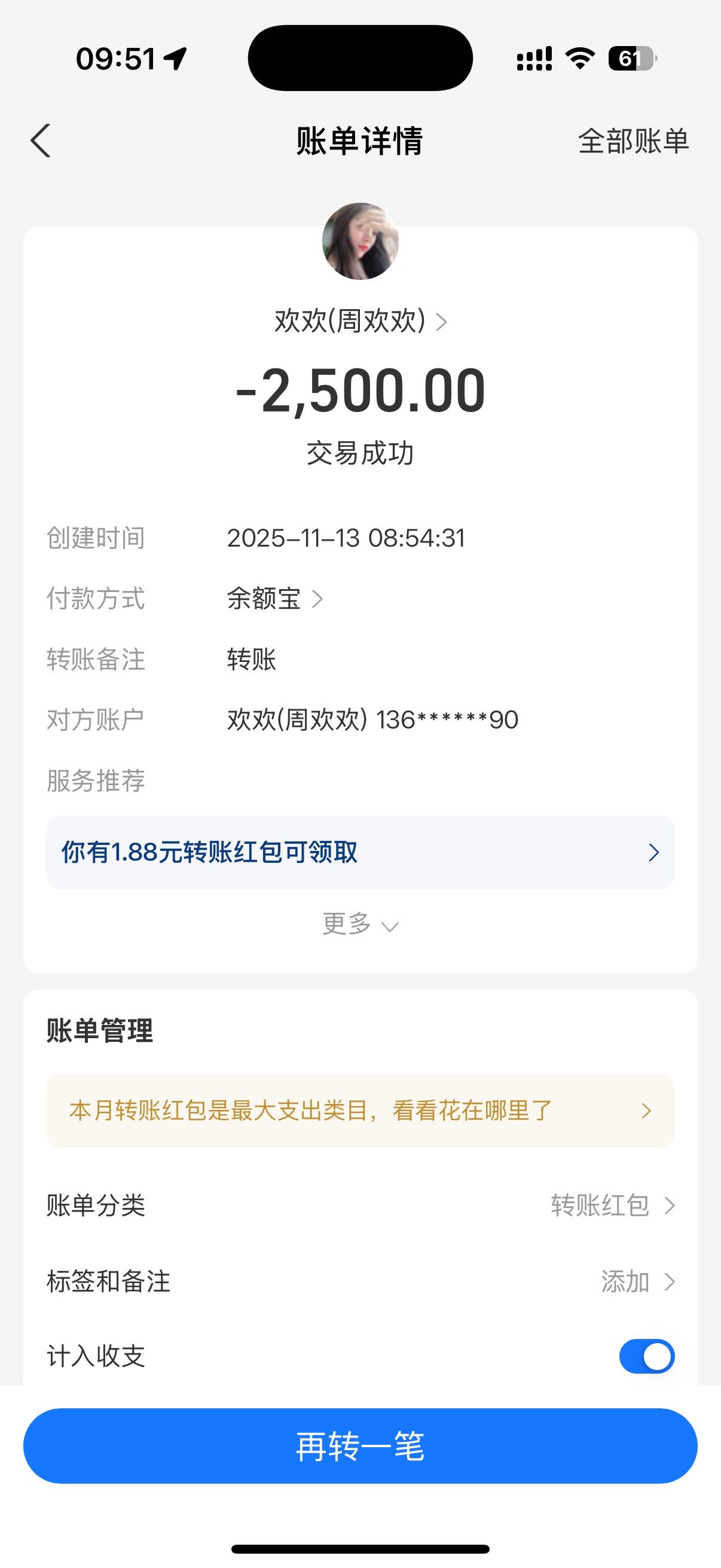This screenshot has height=1568, width=721.
Task: Tap 再转一笔 to transfer again
Action: coord(360,1446)
